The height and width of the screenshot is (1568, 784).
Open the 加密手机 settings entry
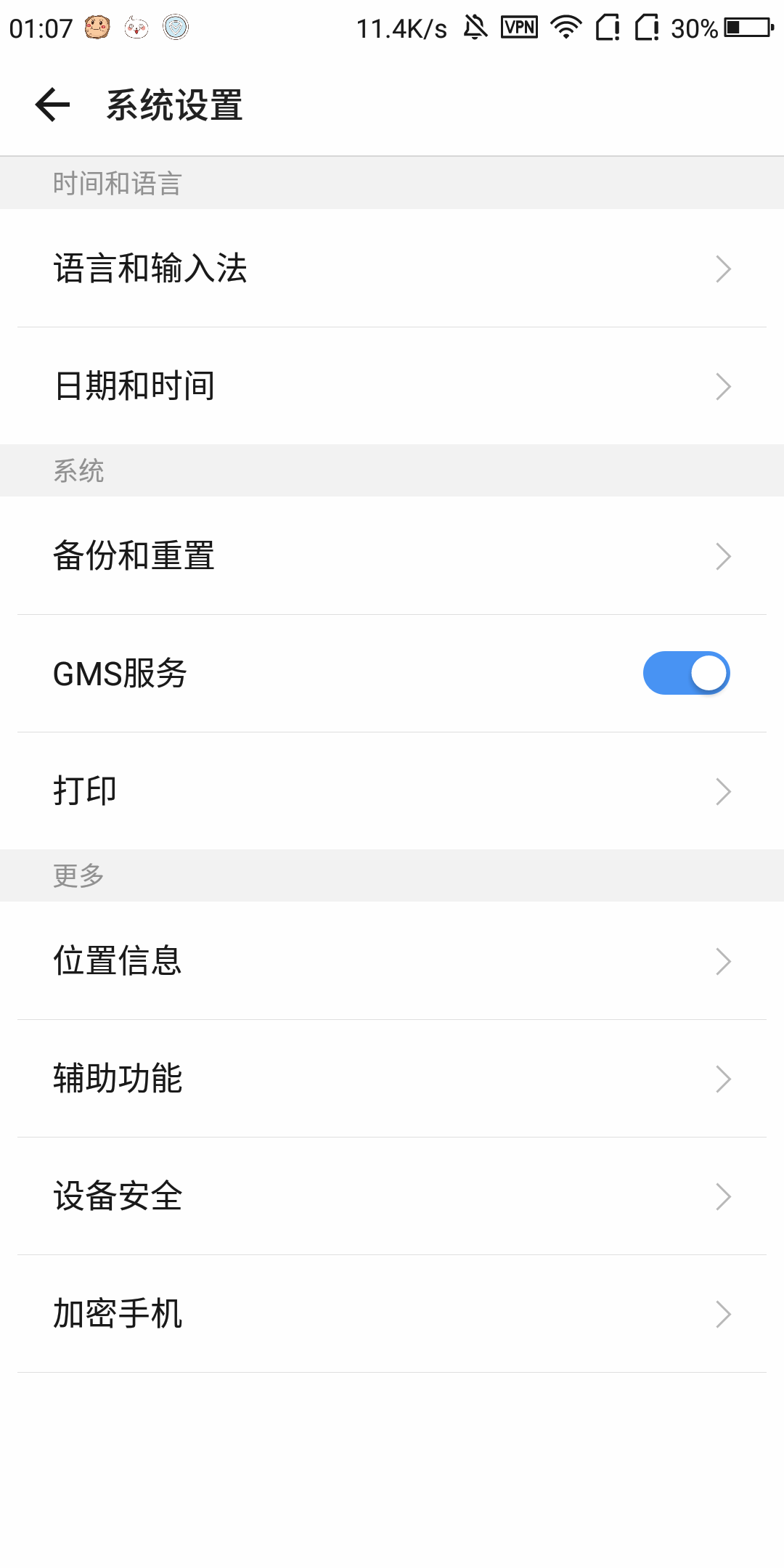392,1312
